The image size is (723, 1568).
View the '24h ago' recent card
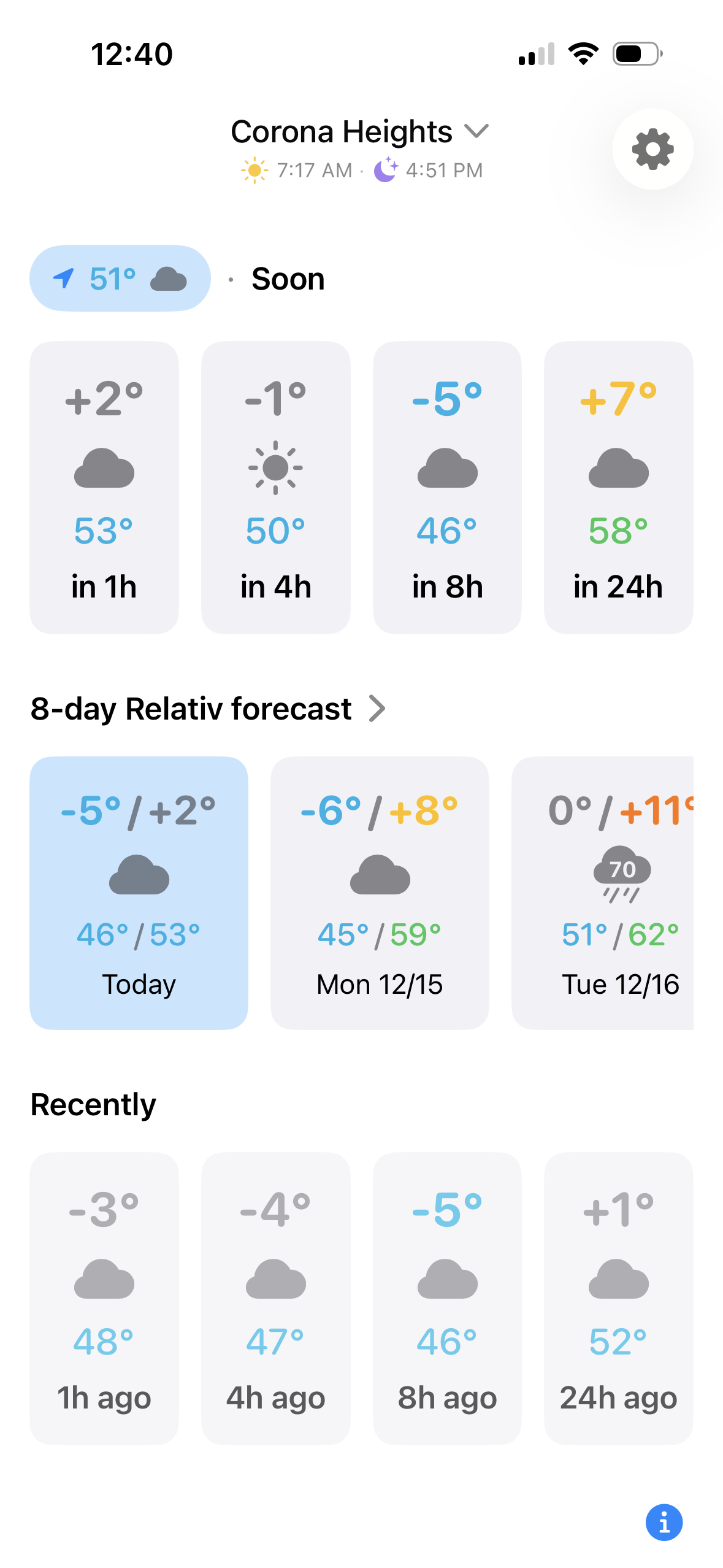click(x=618, y=1298)
